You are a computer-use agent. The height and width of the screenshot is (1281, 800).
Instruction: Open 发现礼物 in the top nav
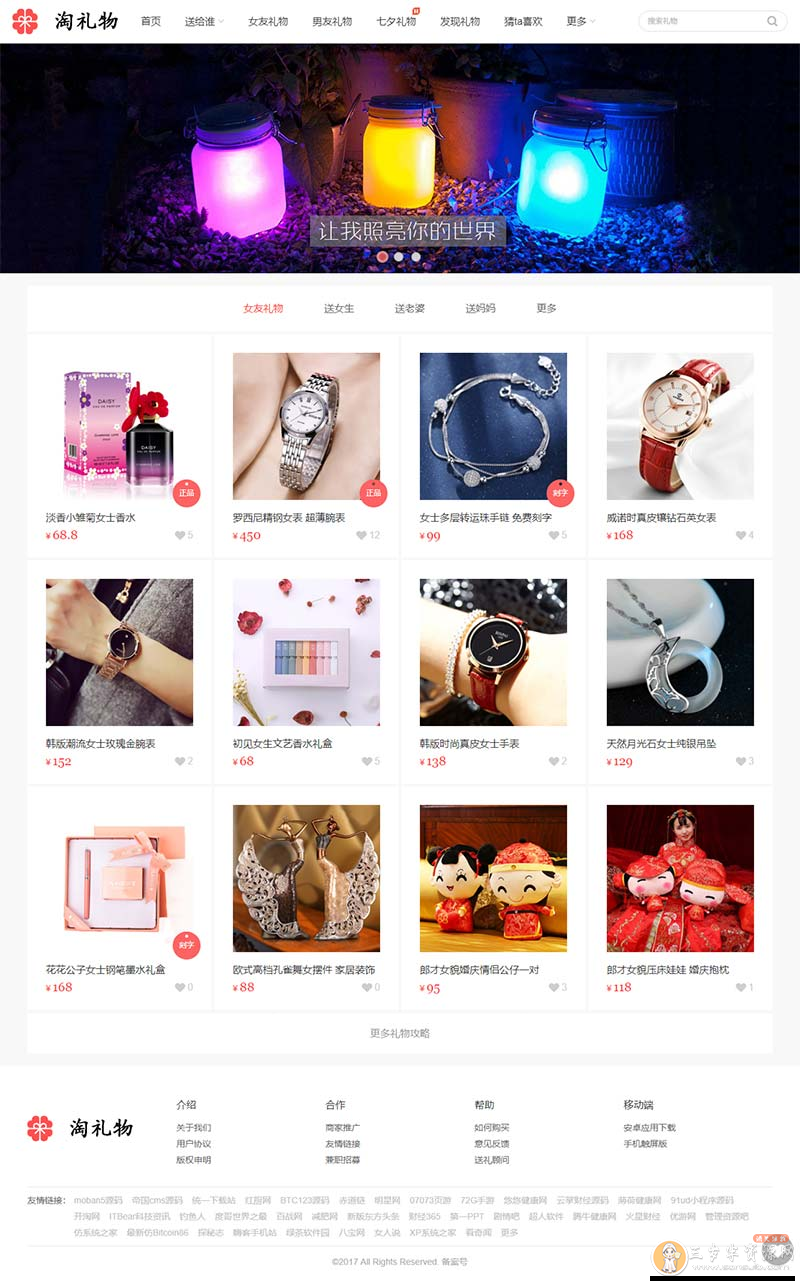tap(460, 21)
